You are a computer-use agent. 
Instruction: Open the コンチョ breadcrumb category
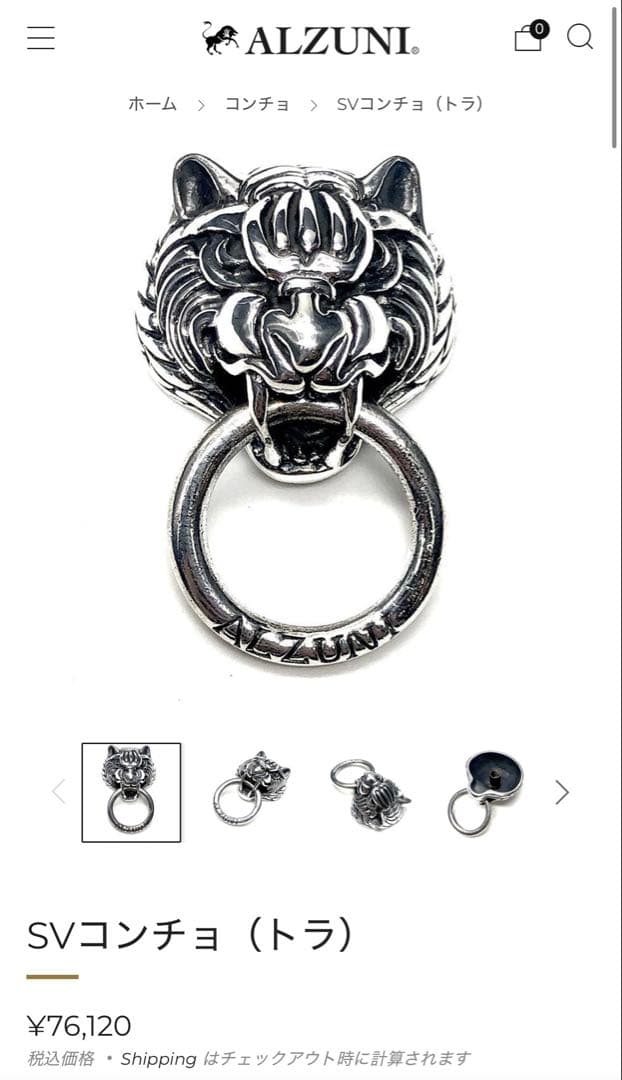coord(256,104)
